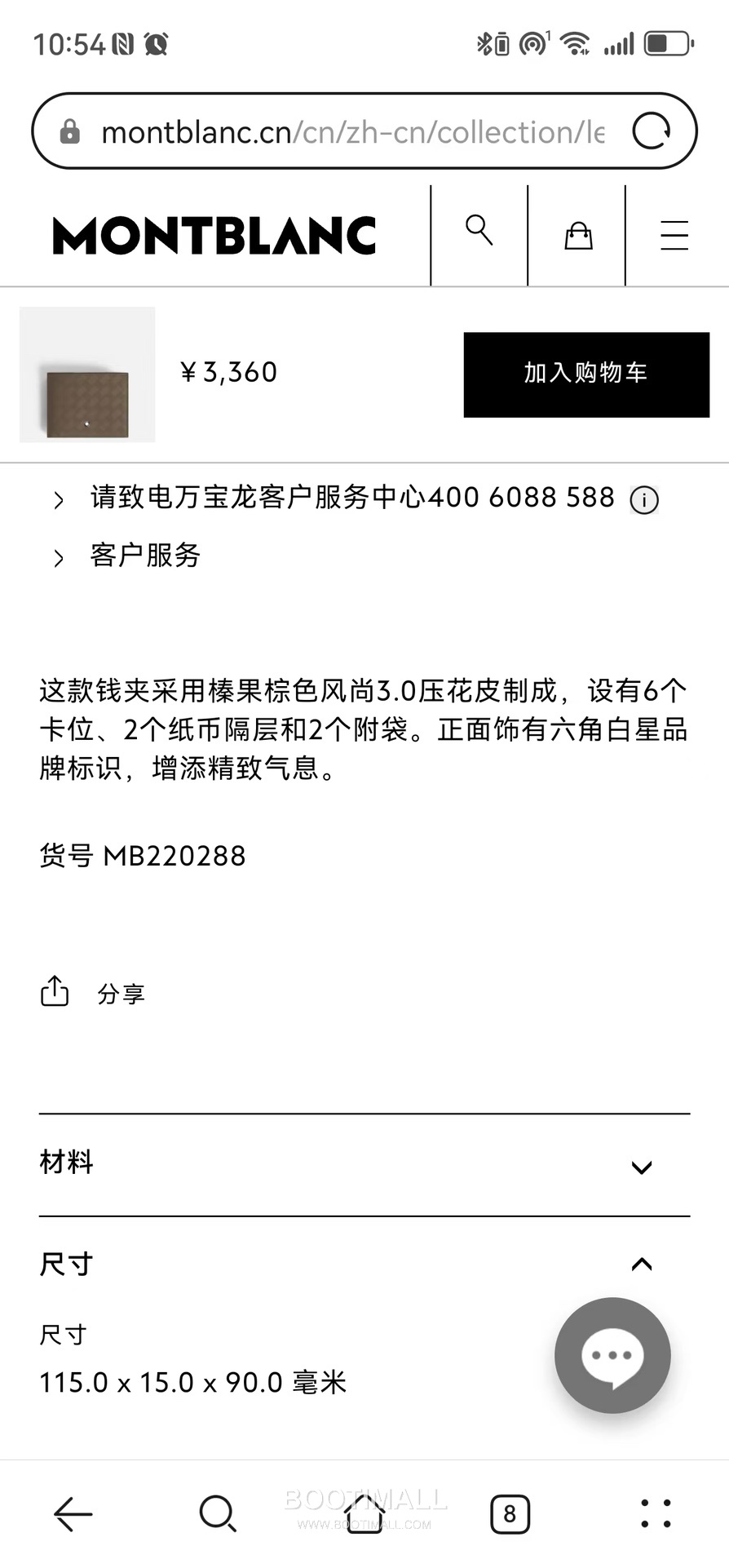Expand the 材料 materials section
Viewport: 729px width, 1568px height.
point(364,1165)
